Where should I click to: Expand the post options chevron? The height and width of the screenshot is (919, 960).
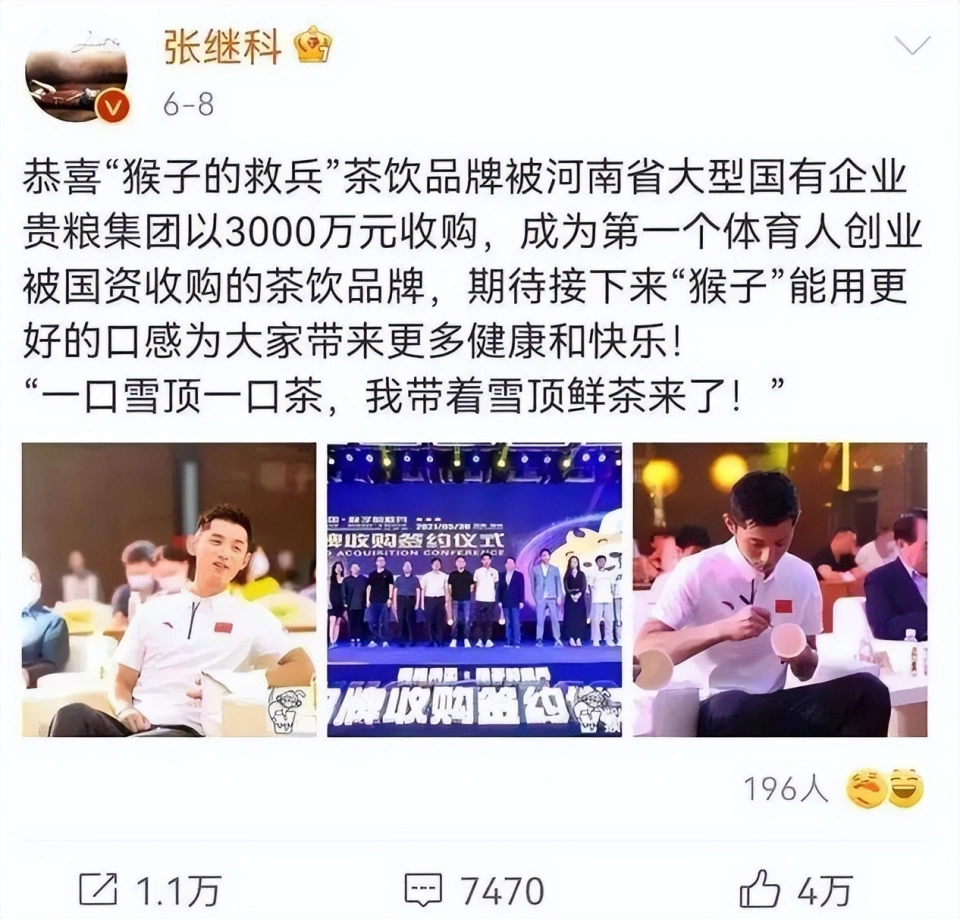tap(911, 45)
